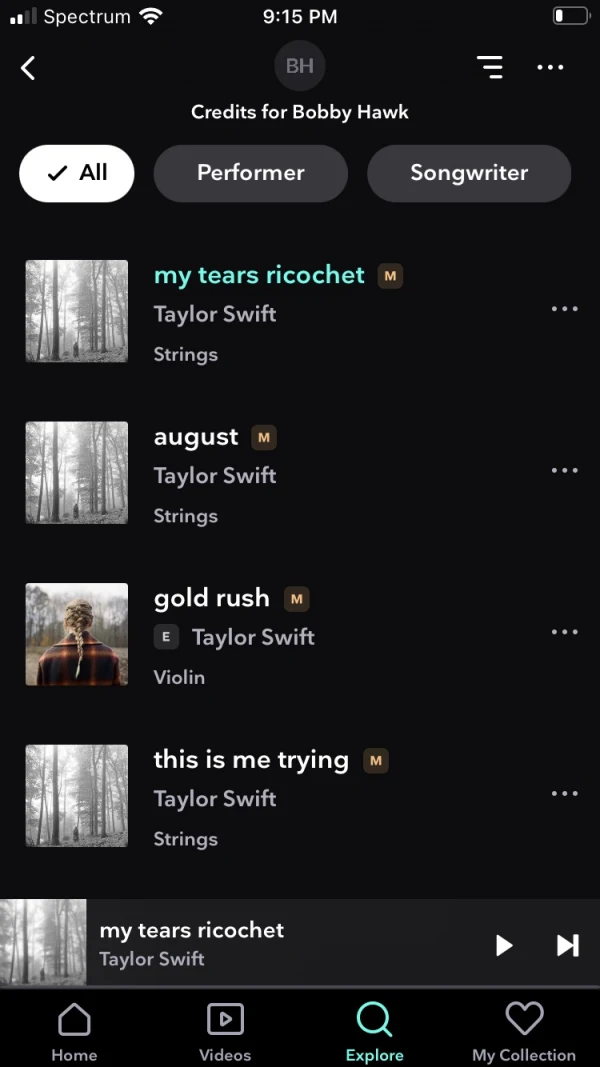Select the All filter chip

(x=77, y=173)
